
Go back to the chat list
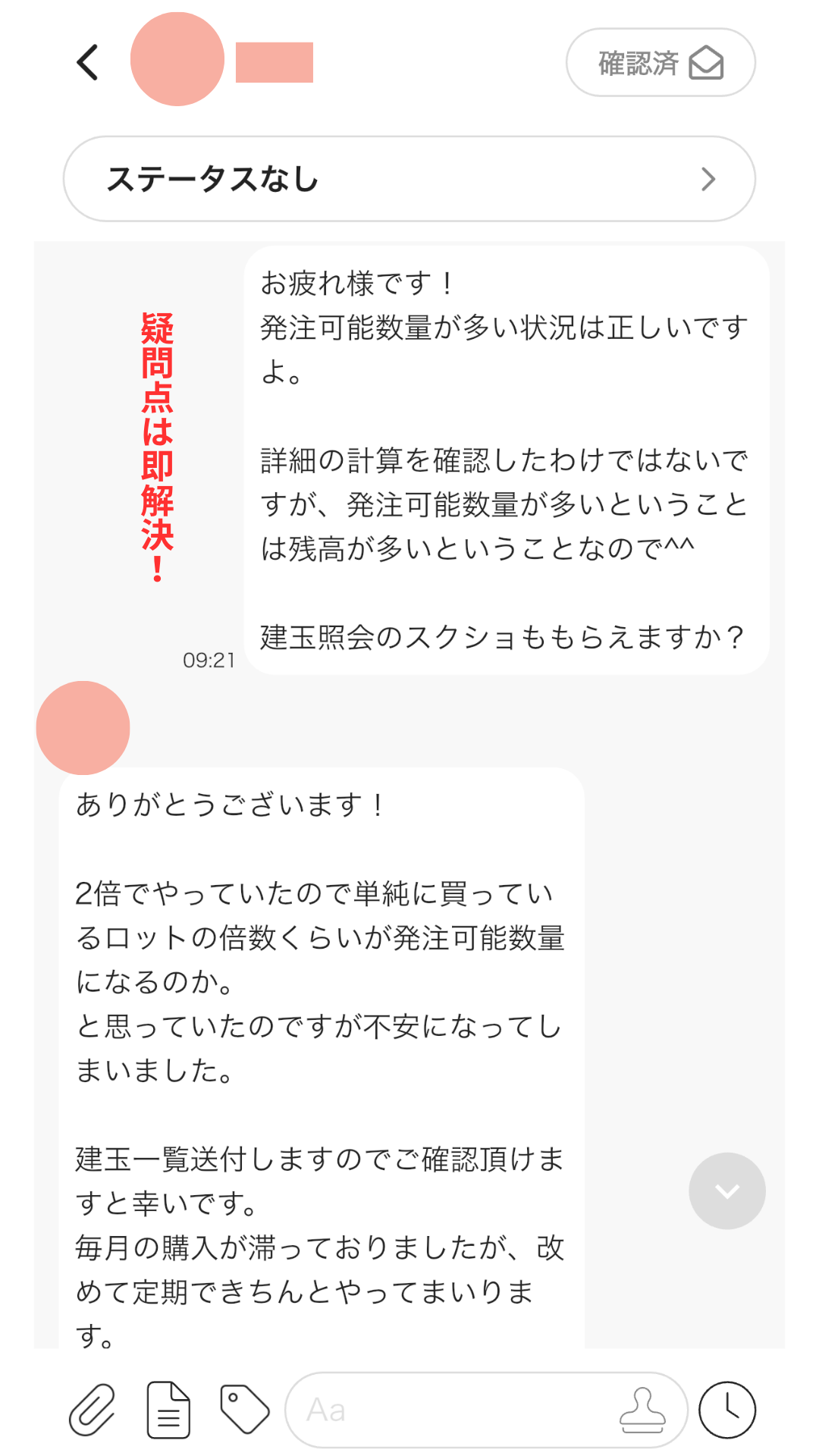point(88,62)
